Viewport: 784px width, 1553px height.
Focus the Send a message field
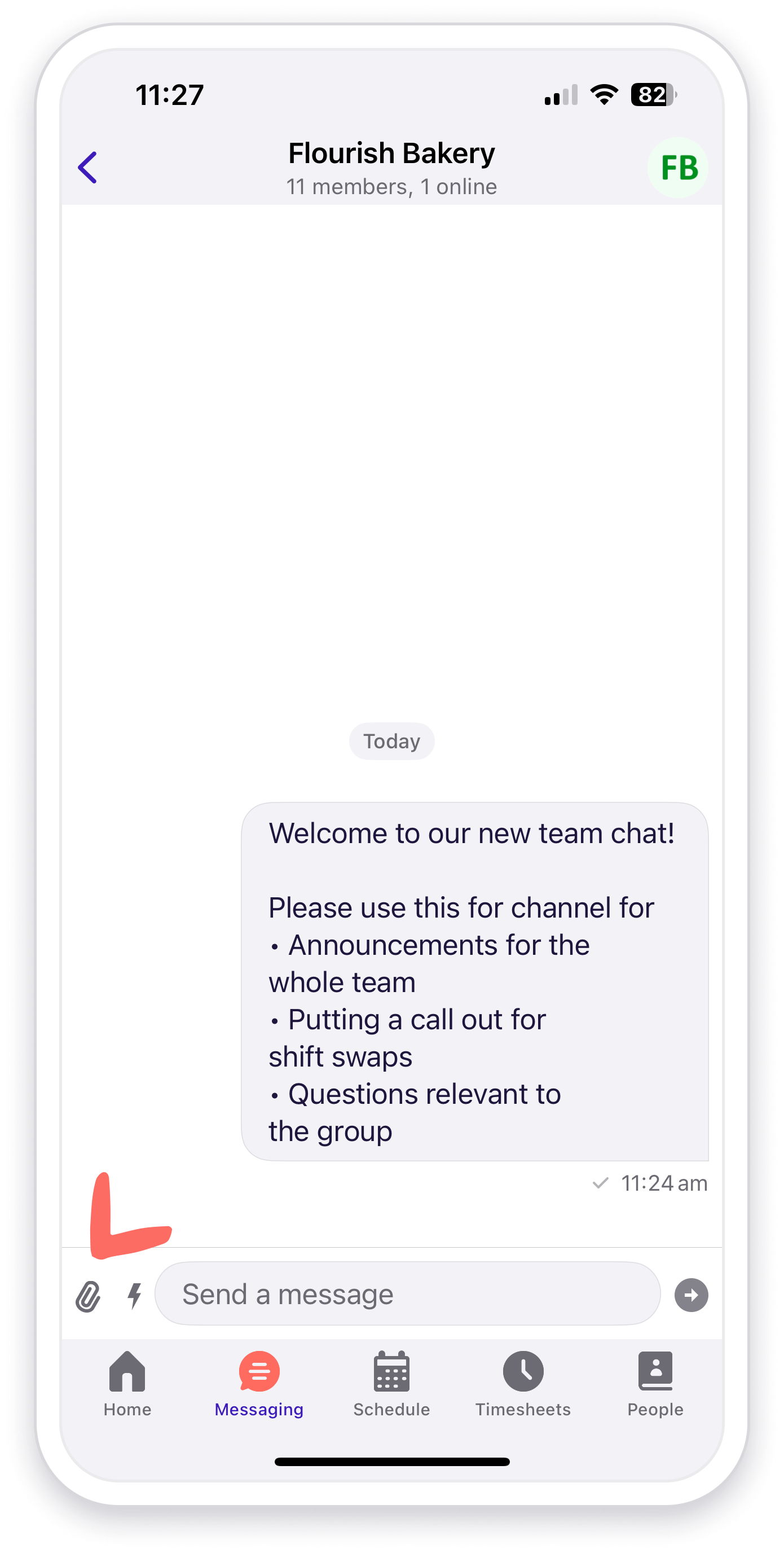point(407,1294)
